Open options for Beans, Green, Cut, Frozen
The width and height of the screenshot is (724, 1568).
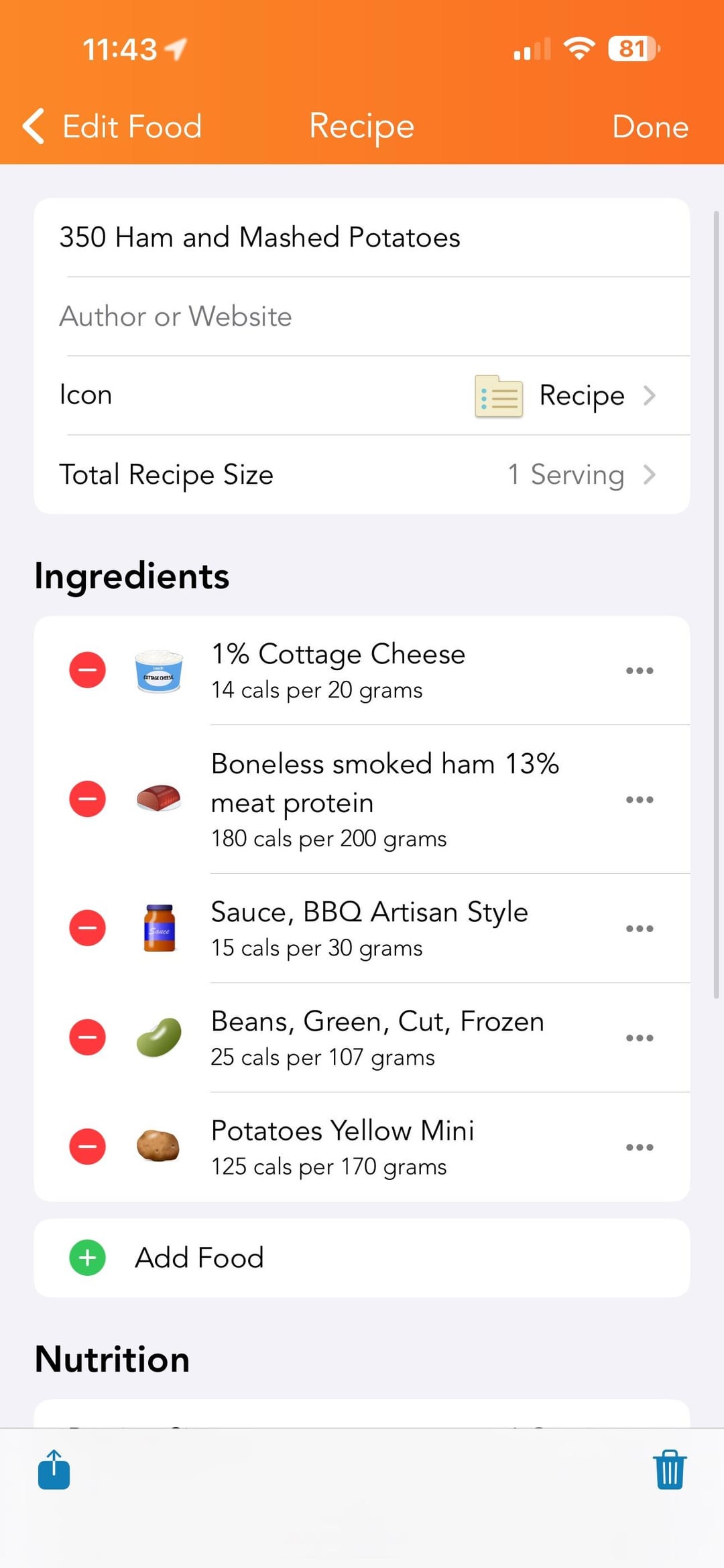pyautogui.click(x=640, y=1038)
